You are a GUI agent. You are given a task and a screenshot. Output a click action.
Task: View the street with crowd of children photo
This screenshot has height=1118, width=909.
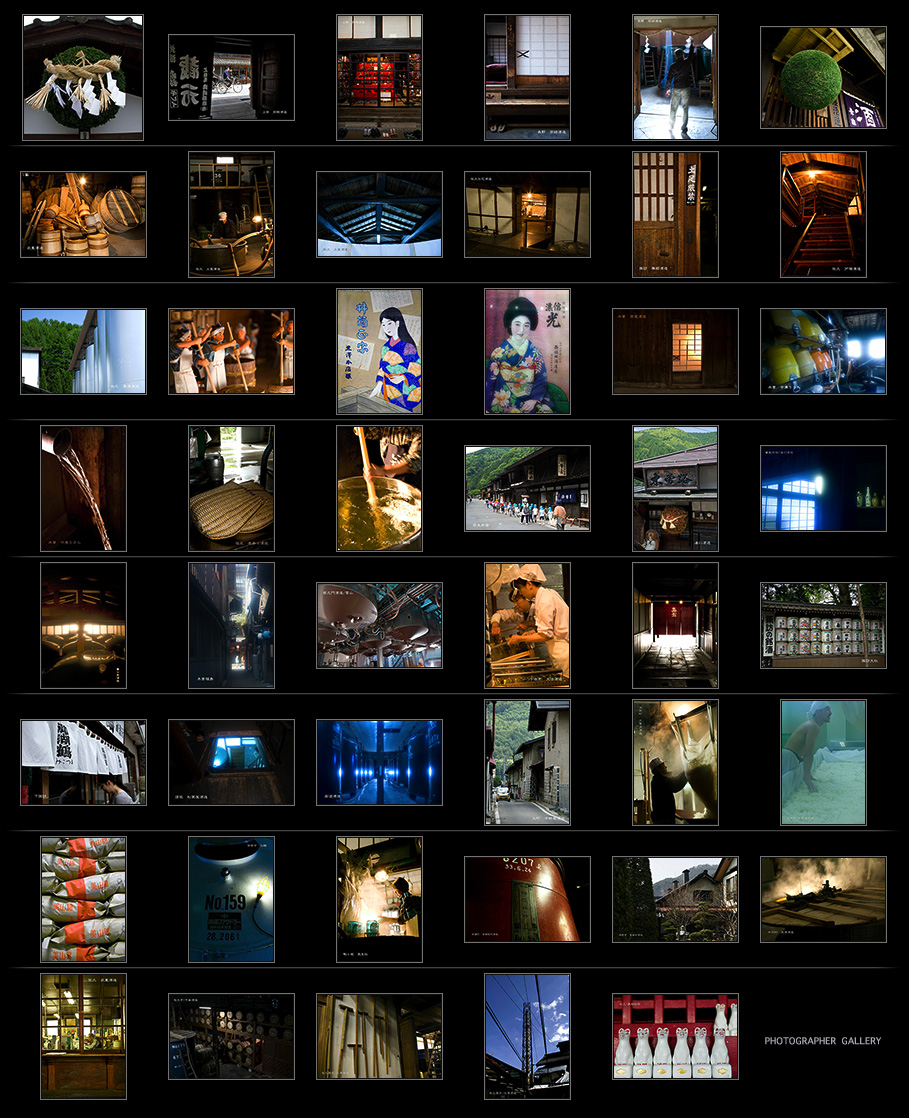click(527, 488)
